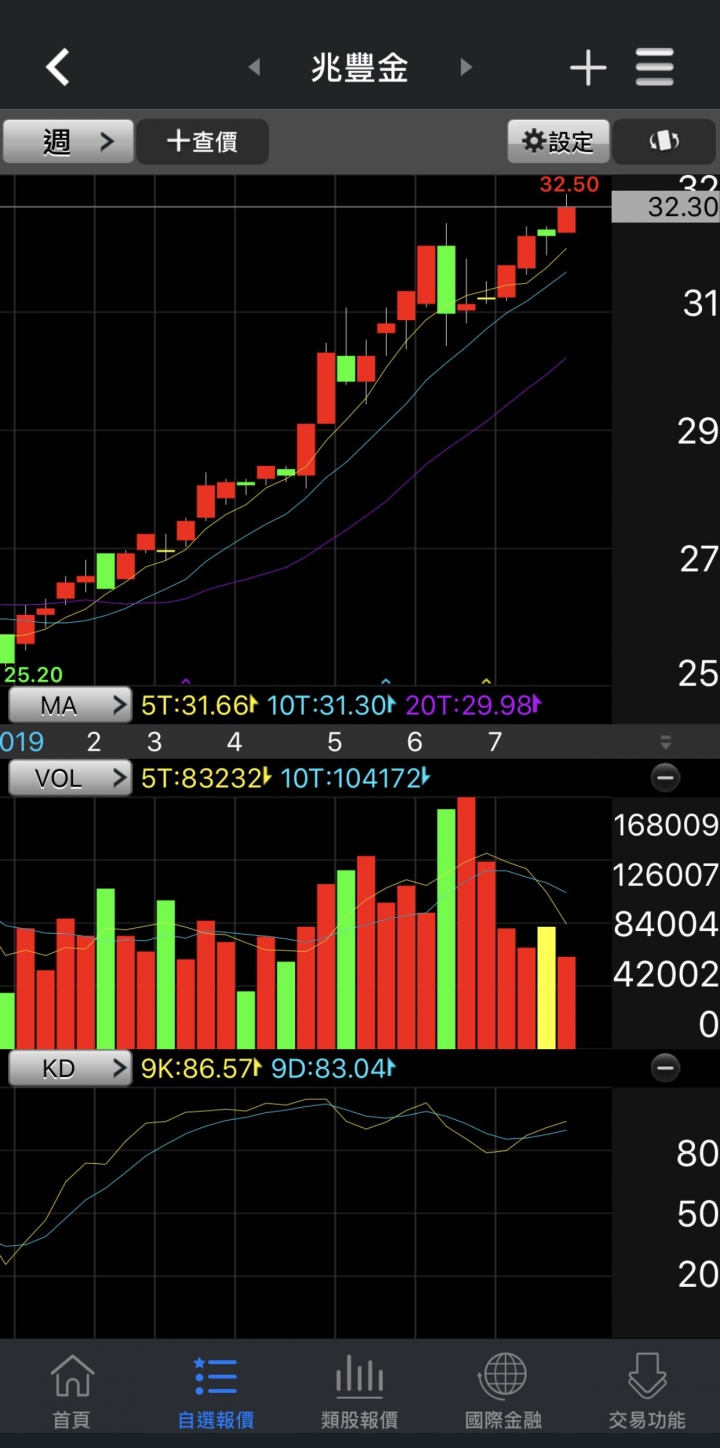Go to the 首頁 home tab
The image size is (720, 1448).
[72, 1392]
